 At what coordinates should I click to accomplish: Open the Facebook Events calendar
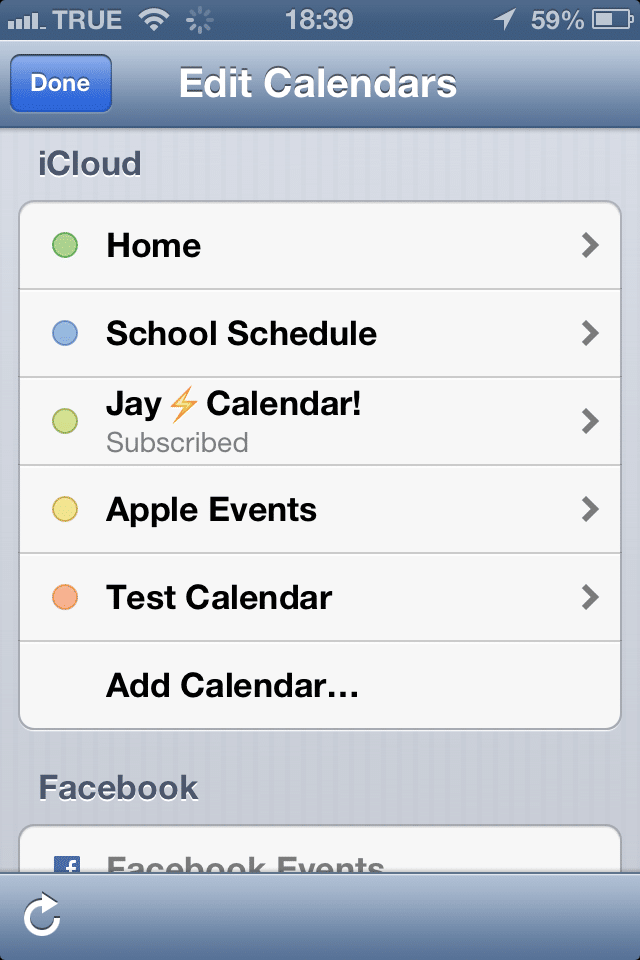point(320,860)
